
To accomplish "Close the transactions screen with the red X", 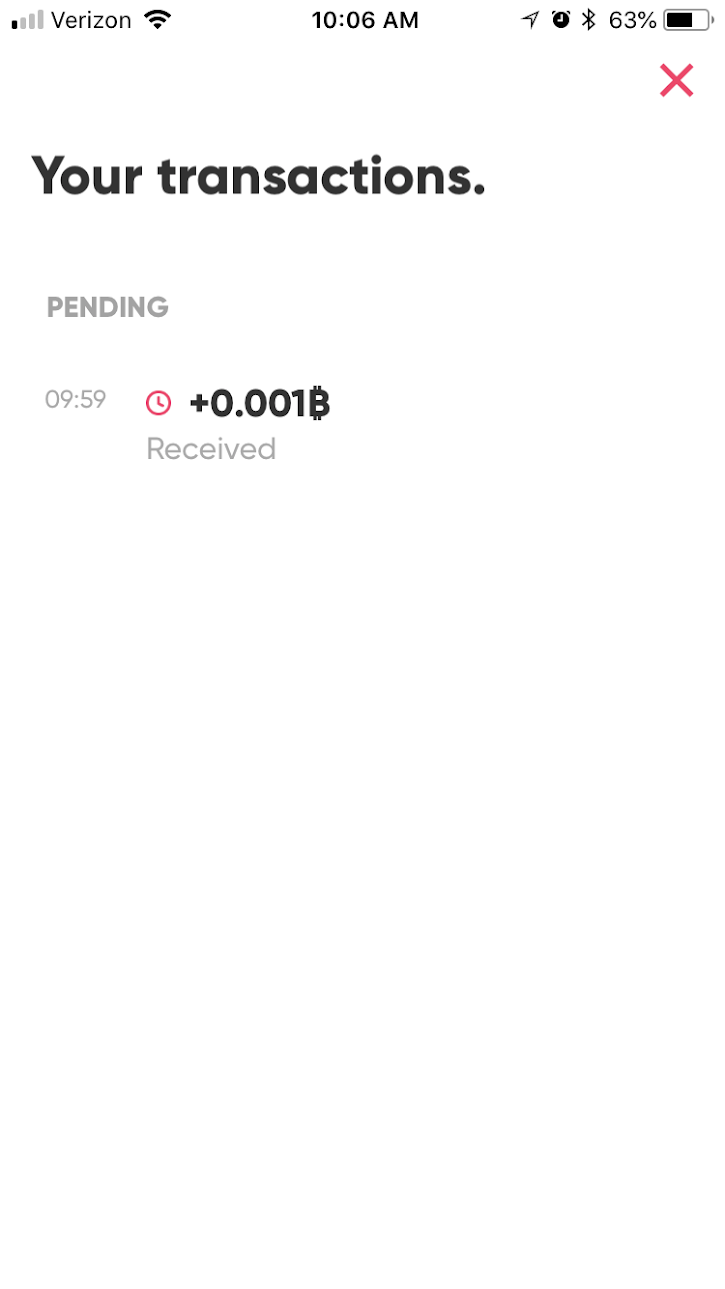I will pyautogui.click(x=676, y=80).
